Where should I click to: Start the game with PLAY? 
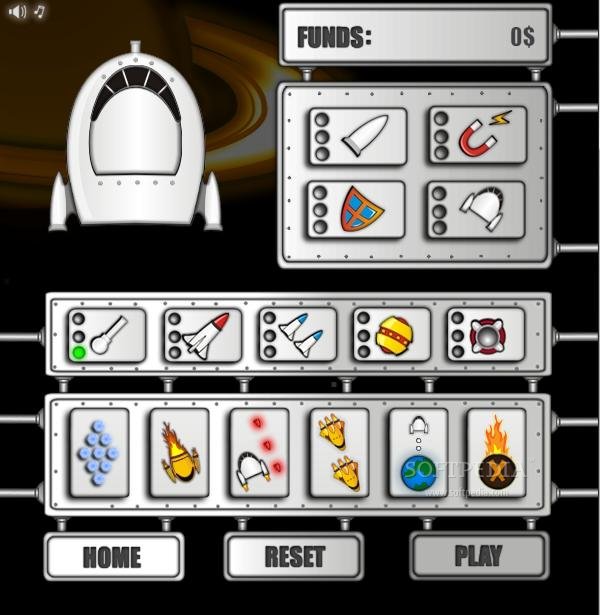[478, 556]
